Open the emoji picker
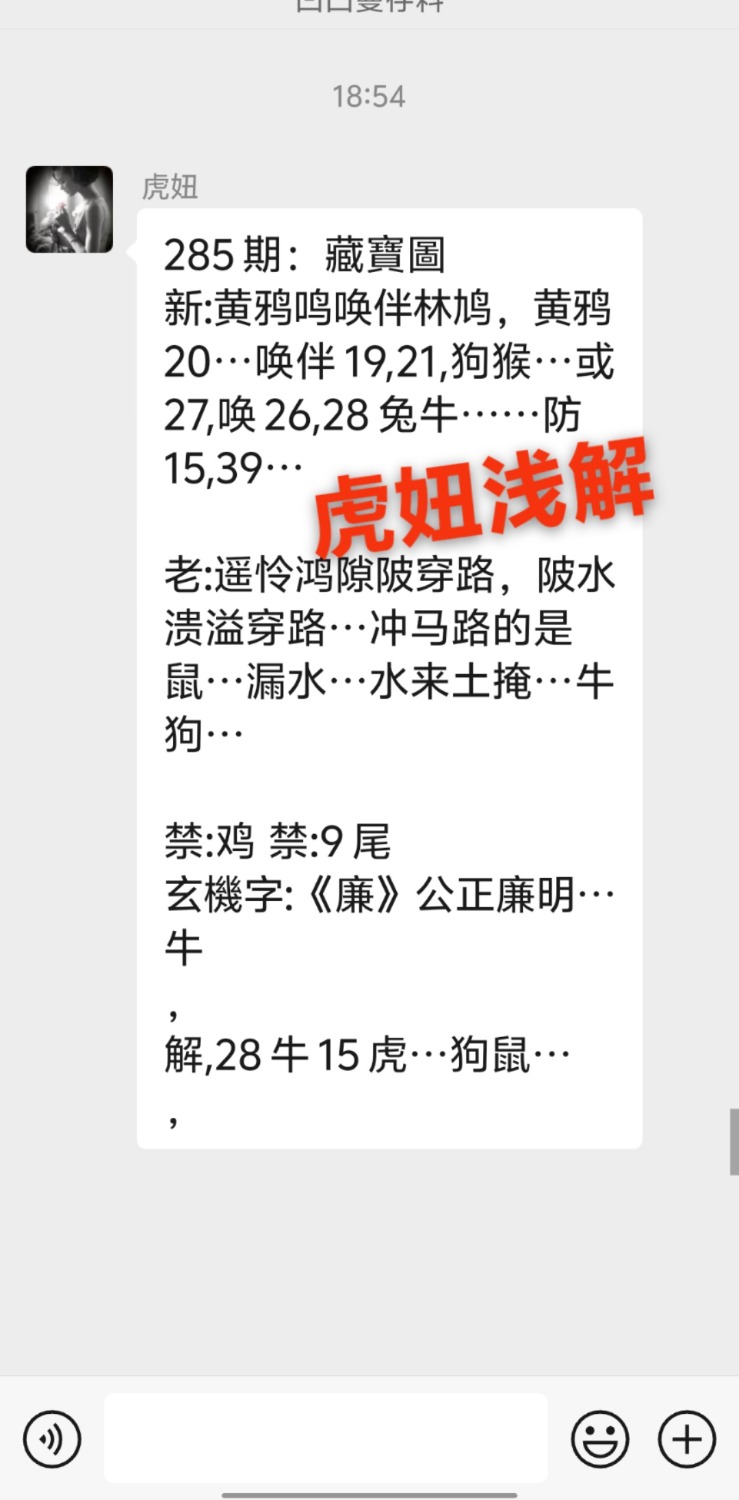Viewport: 739px width, 1500px height. 600,1440
